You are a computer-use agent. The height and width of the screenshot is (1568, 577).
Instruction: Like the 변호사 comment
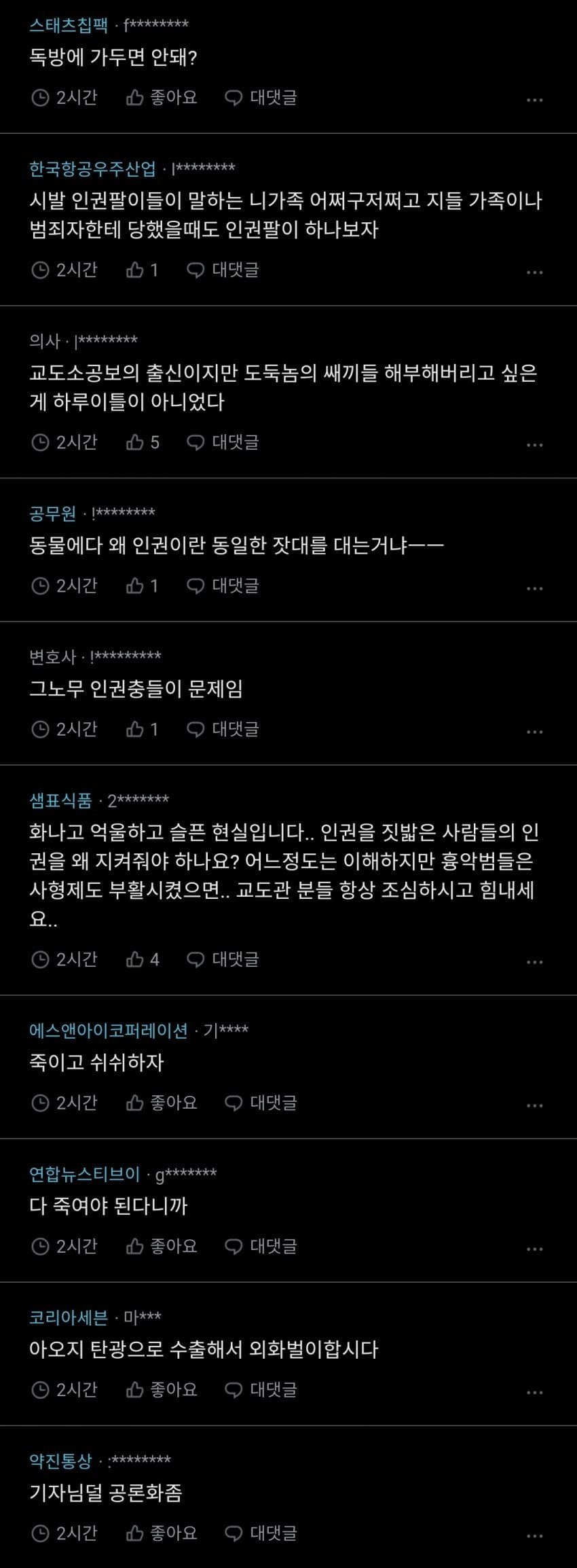pyautogui.click(x=142, y=730)
